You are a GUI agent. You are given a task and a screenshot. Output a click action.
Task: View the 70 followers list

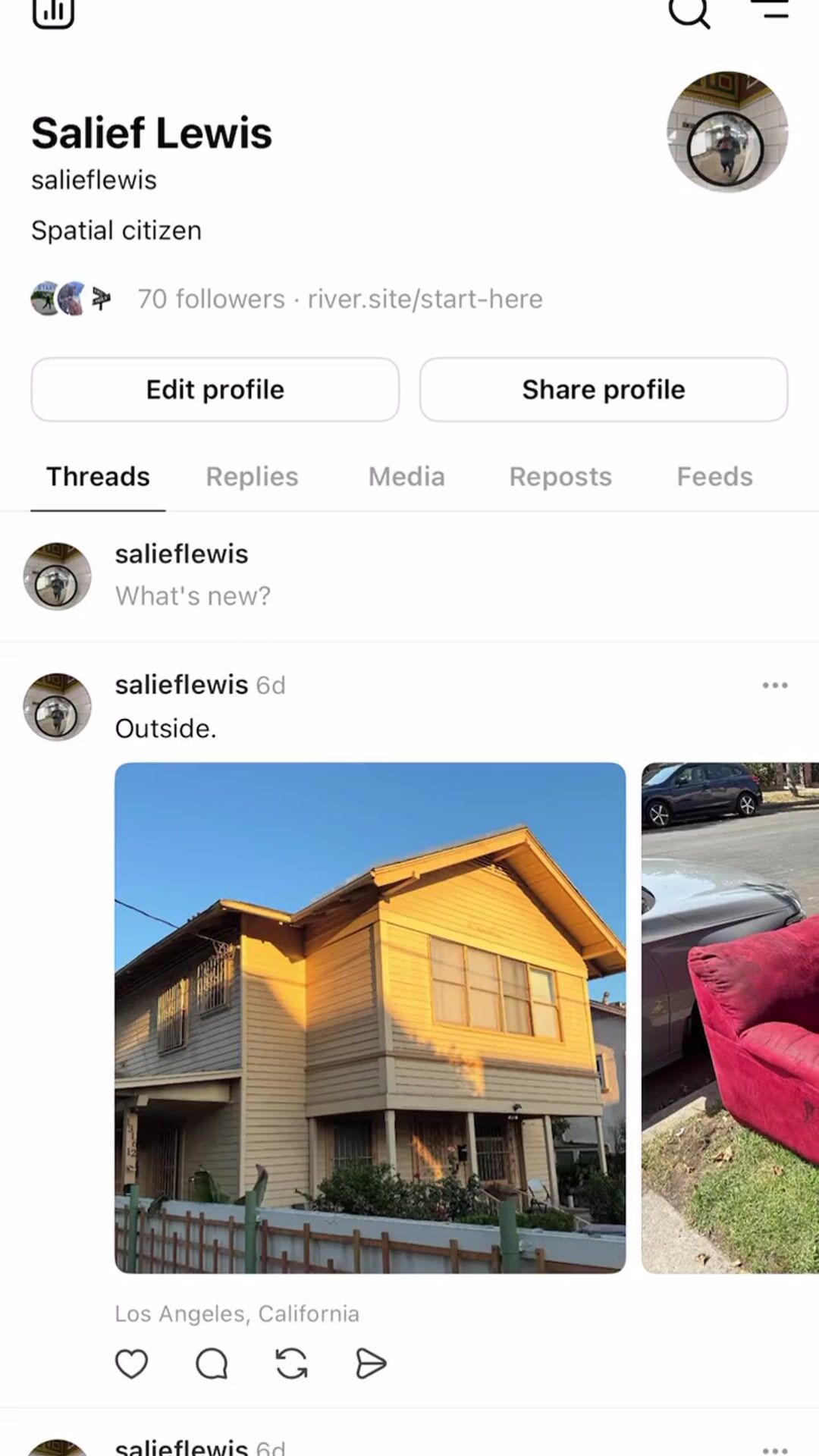point(211,299)
